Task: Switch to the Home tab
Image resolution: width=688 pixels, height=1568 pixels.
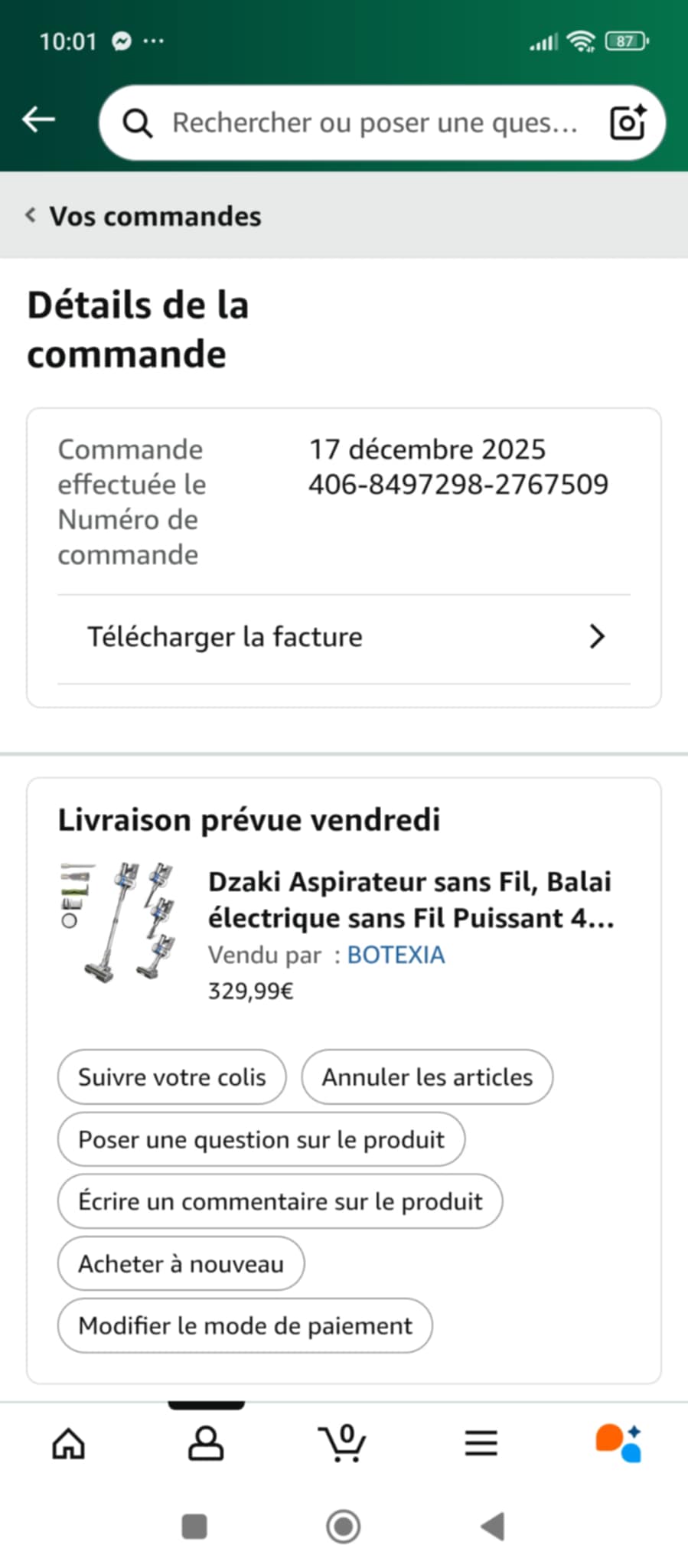Action: click(x=69, y=1444)
